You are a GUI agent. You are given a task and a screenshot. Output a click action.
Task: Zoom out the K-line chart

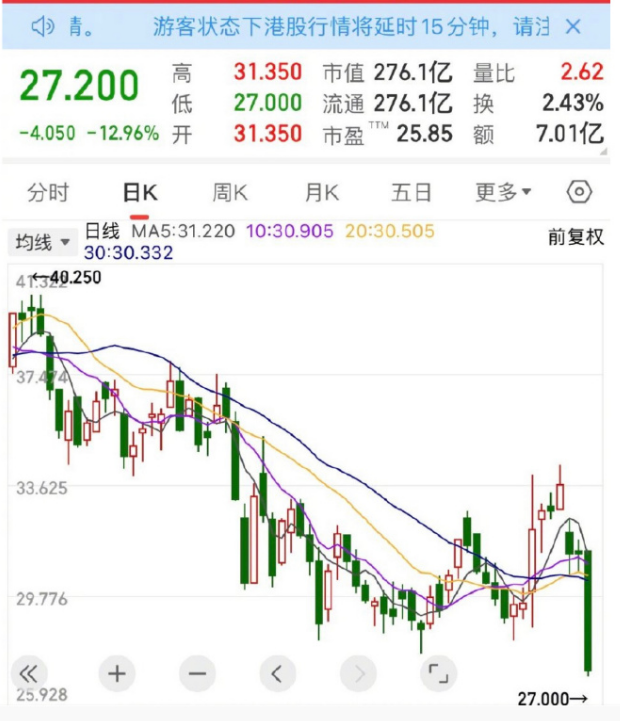click(197, 672)
